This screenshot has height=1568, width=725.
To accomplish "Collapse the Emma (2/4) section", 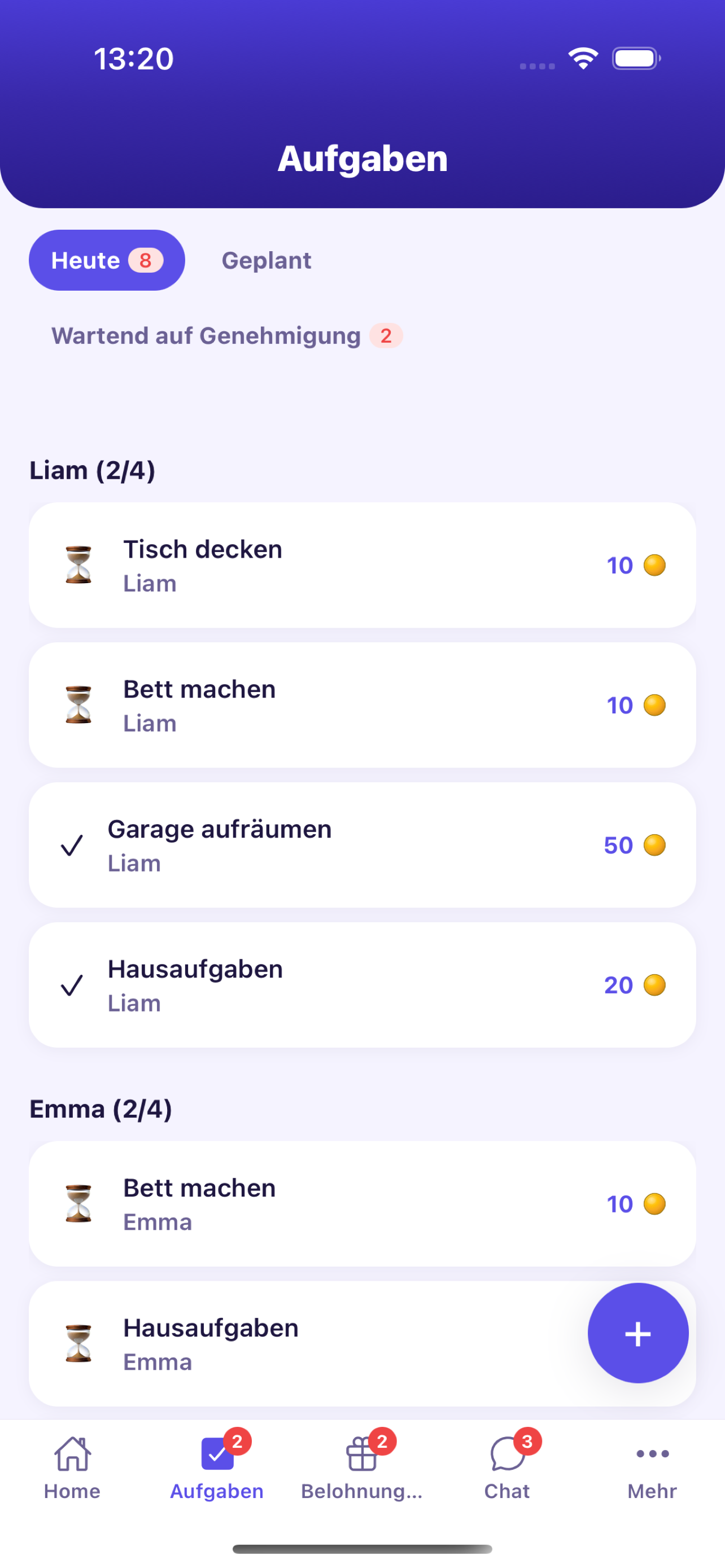I will (x=101, y=1109).
